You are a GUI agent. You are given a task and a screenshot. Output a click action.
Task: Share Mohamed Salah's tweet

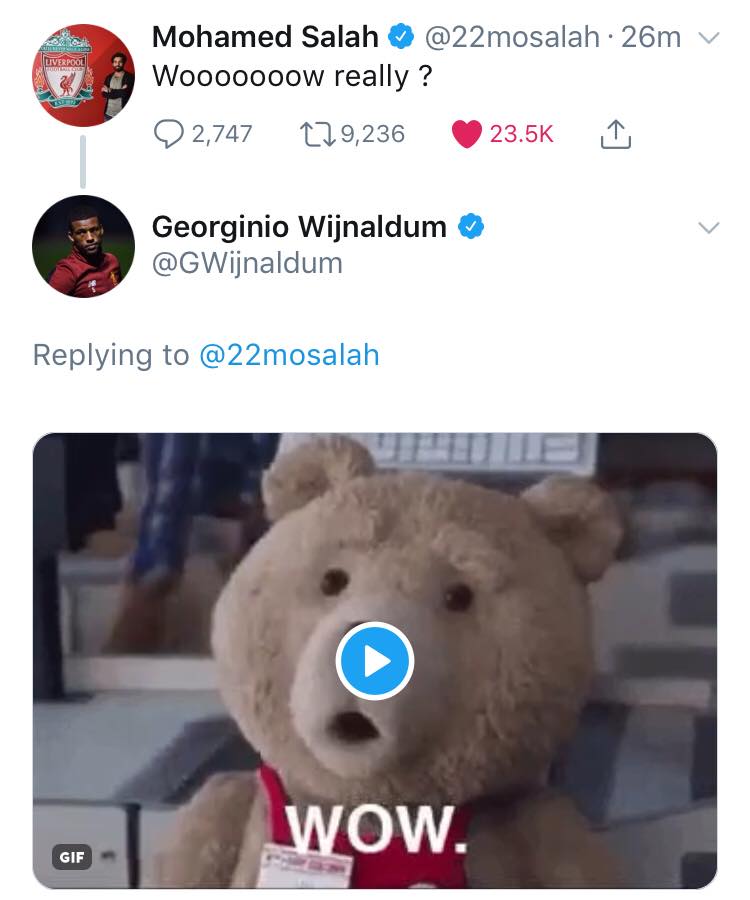615,134
